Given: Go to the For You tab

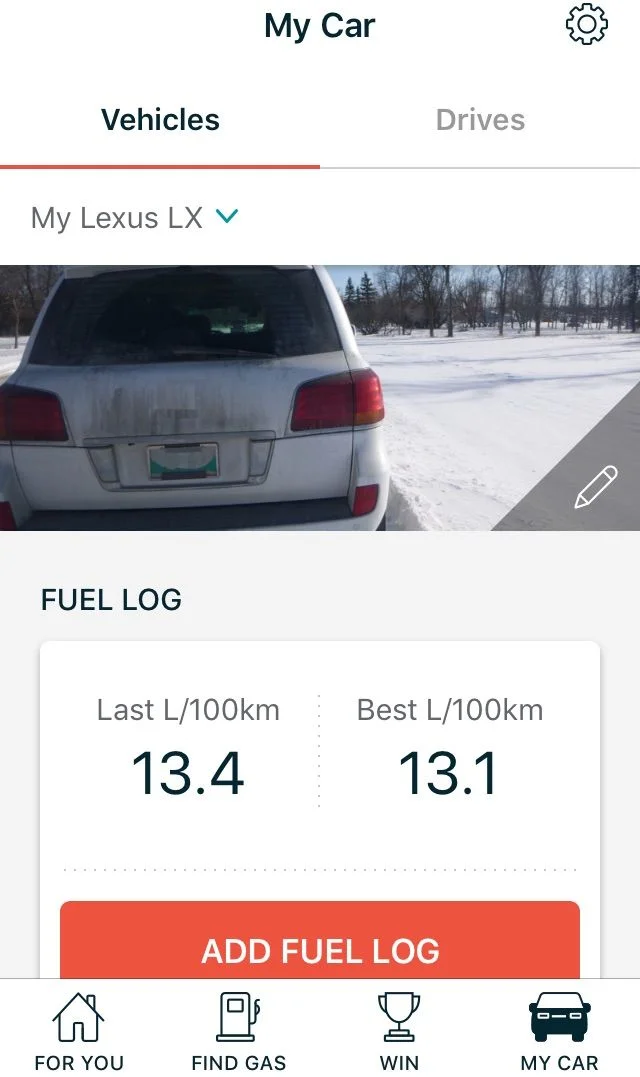Looking at the screenshot, I should click(x=79, y=1030).
